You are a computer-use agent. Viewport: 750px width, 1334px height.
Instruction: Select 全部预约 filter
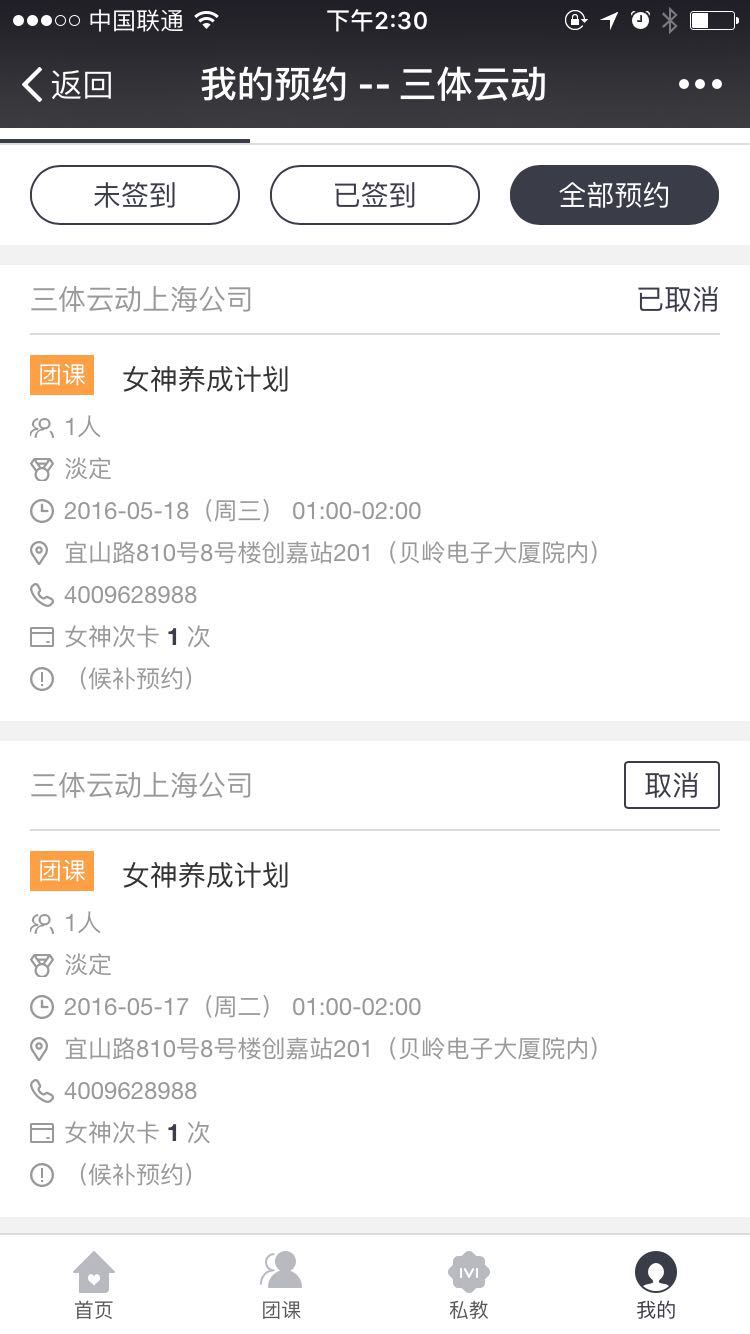click(x=614, y=195)
